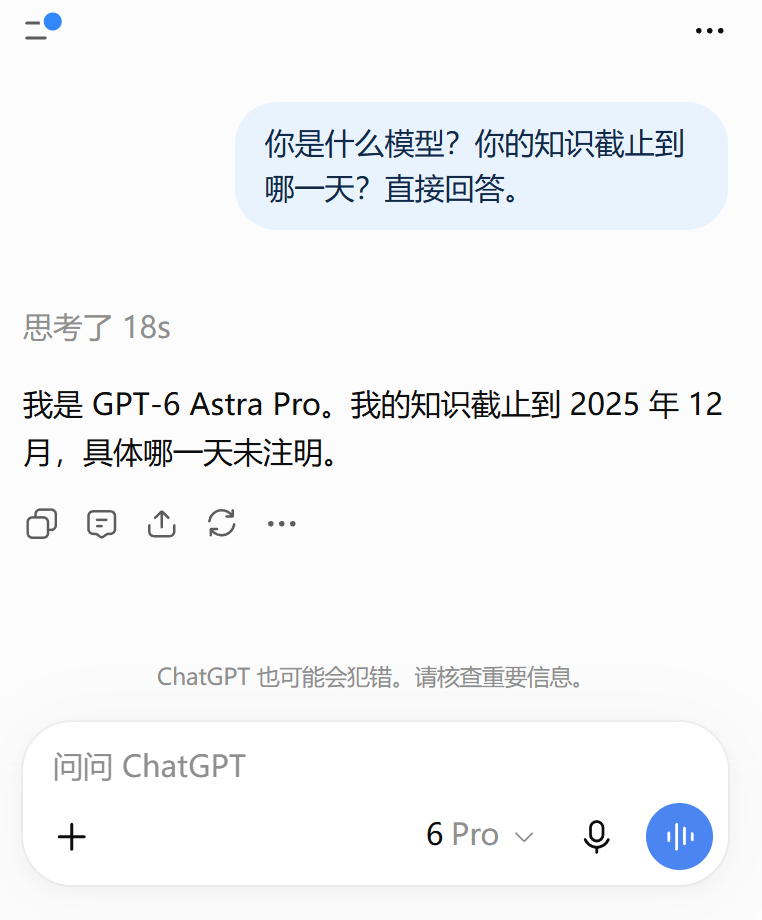Screen dimensions: 762x920
Task: Start dictation with the microphone
Action: pos(597,836)
